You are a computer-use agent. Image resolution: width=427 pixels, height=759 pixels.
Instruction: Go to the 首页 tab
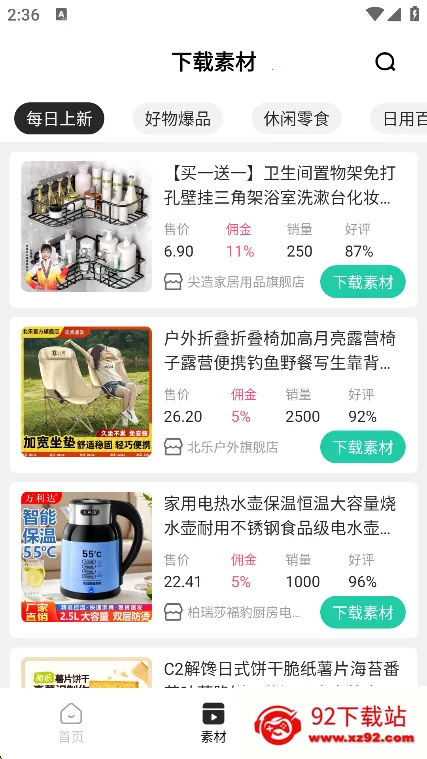71,723
